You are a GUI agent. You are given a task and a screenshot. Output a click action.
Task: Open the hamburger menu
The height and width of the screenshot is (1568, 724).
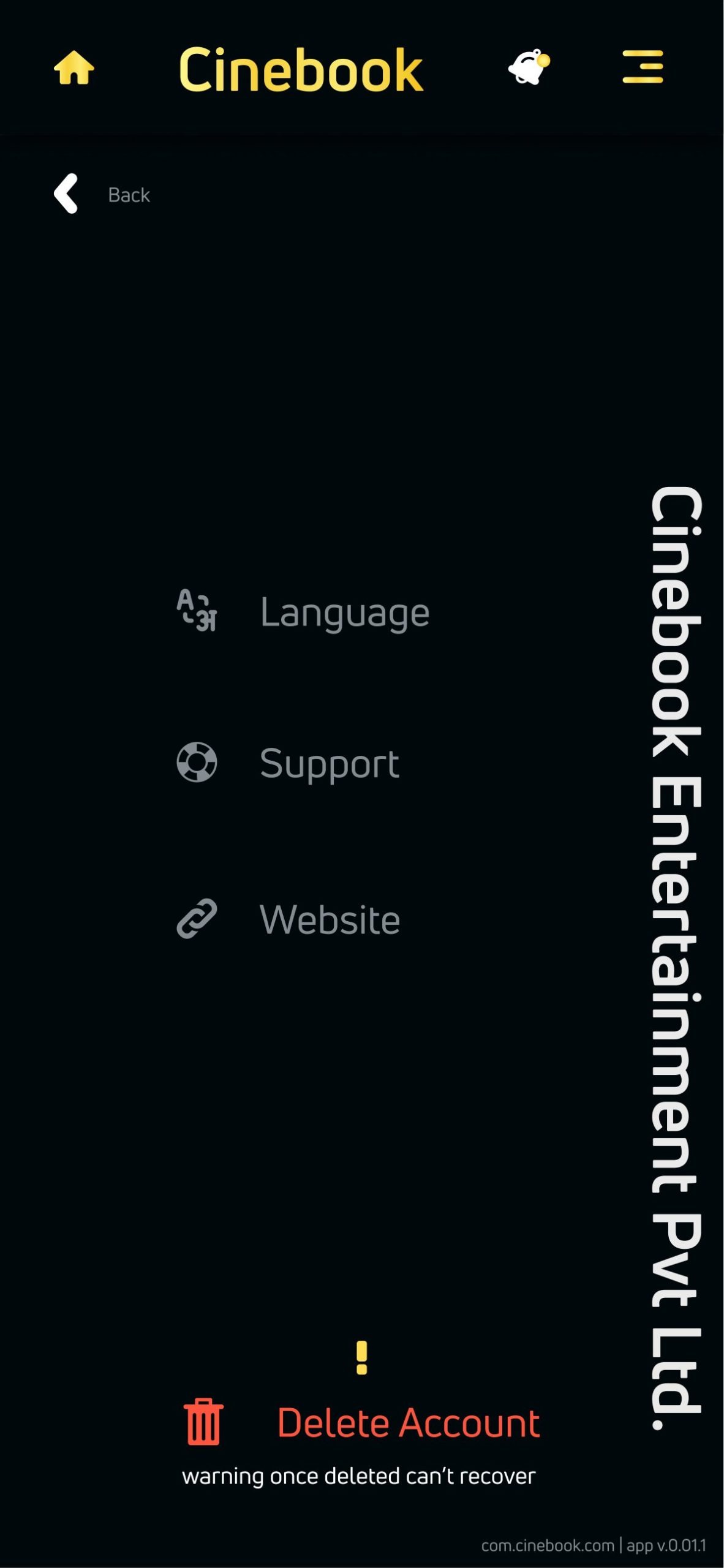(643, 66)
